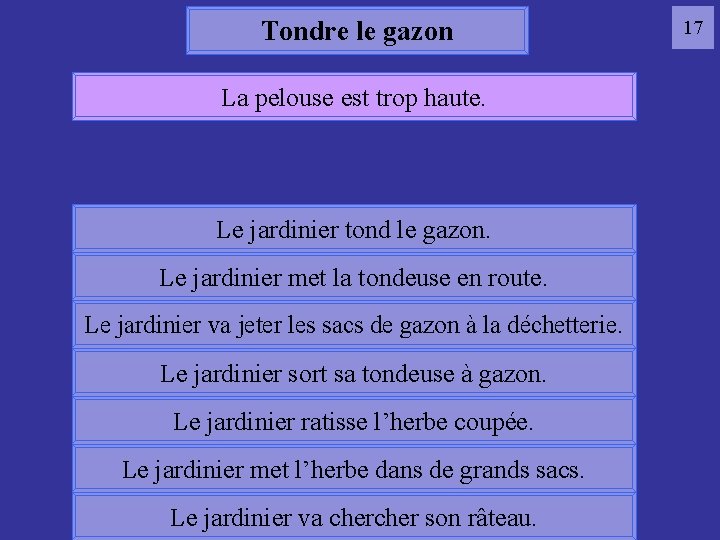
Task: Choose 'Le jardinier met l'herbe dans de grands sacs.'
Action: [354, 469]
